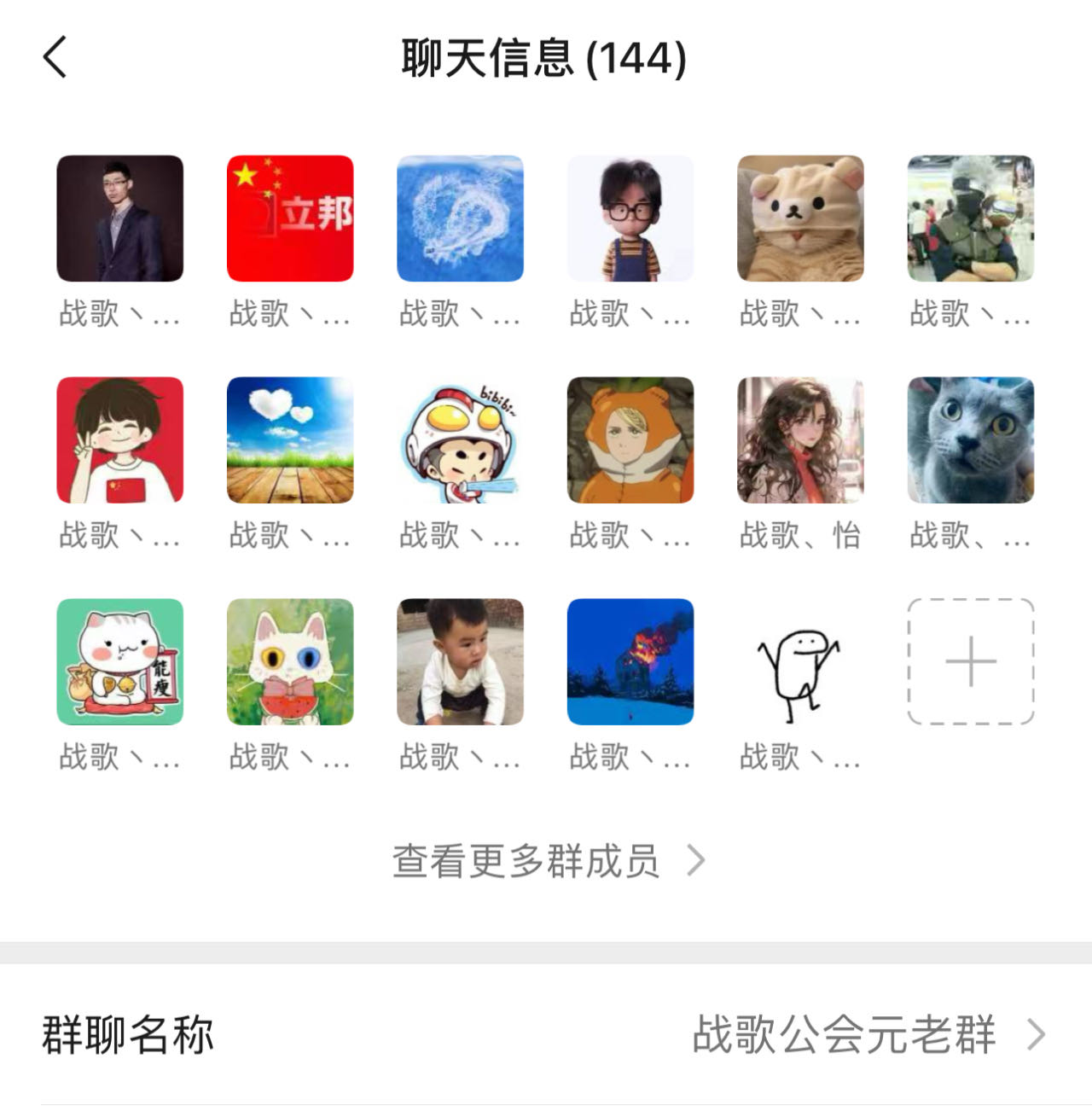The width and height of the screenshot is (1092, 1117).
Task: Open member with gray cat photo avatar
Action: tap(971, 440)
